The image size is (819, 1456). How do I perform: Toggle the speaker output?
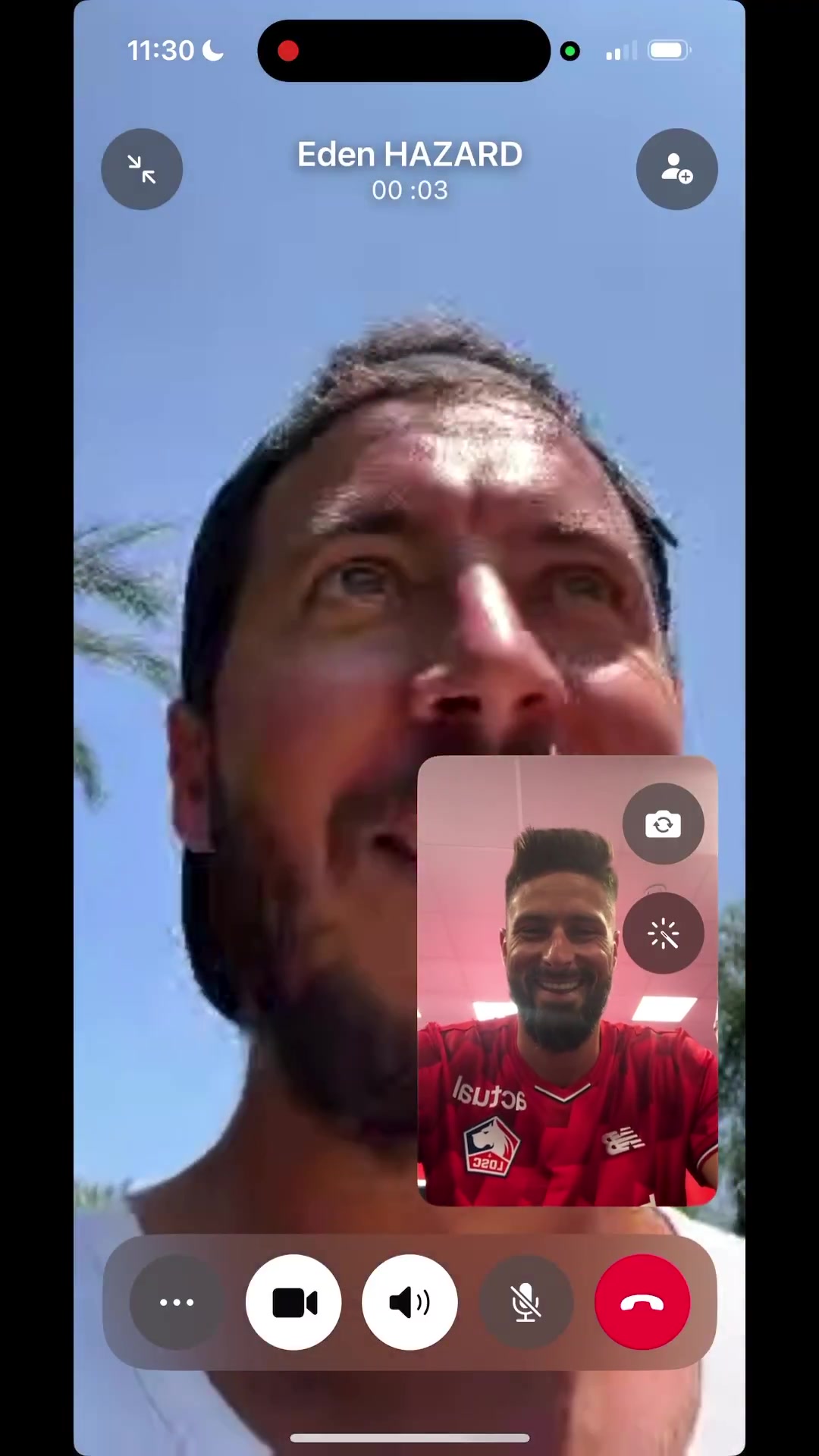(409, 1302)
